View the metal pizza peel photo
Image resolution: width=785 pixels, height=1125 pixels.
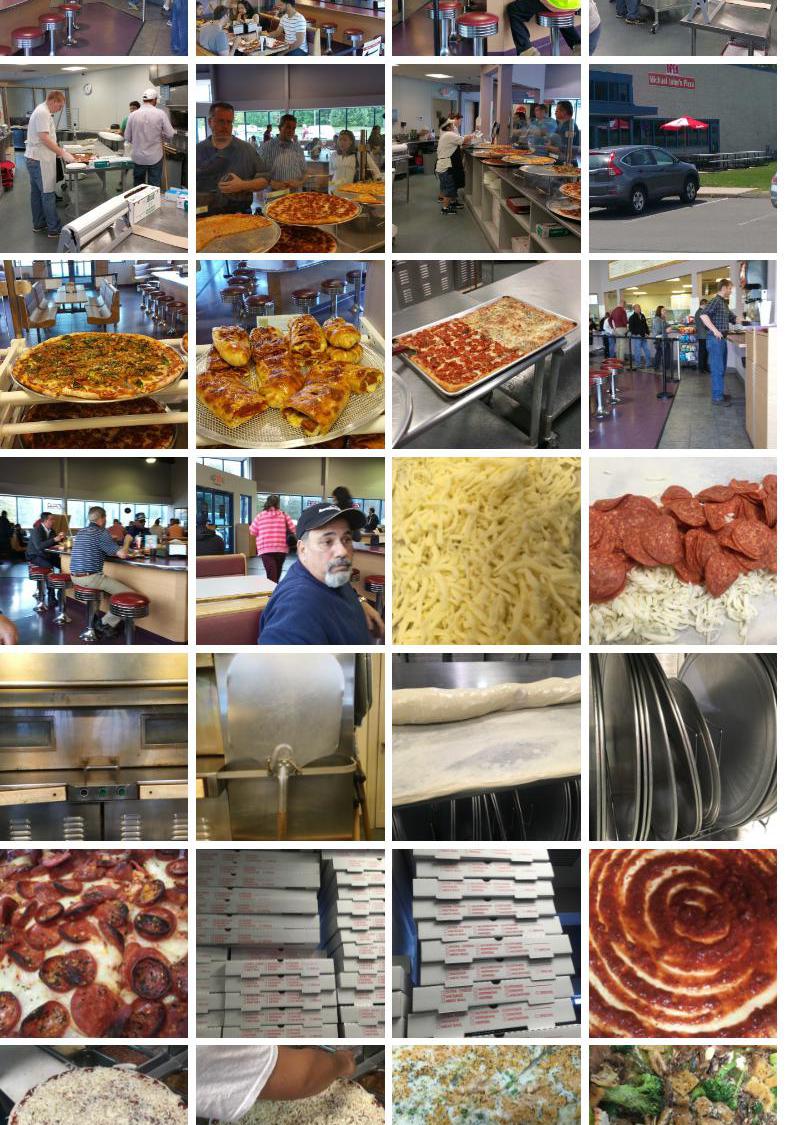click(290, 746)
